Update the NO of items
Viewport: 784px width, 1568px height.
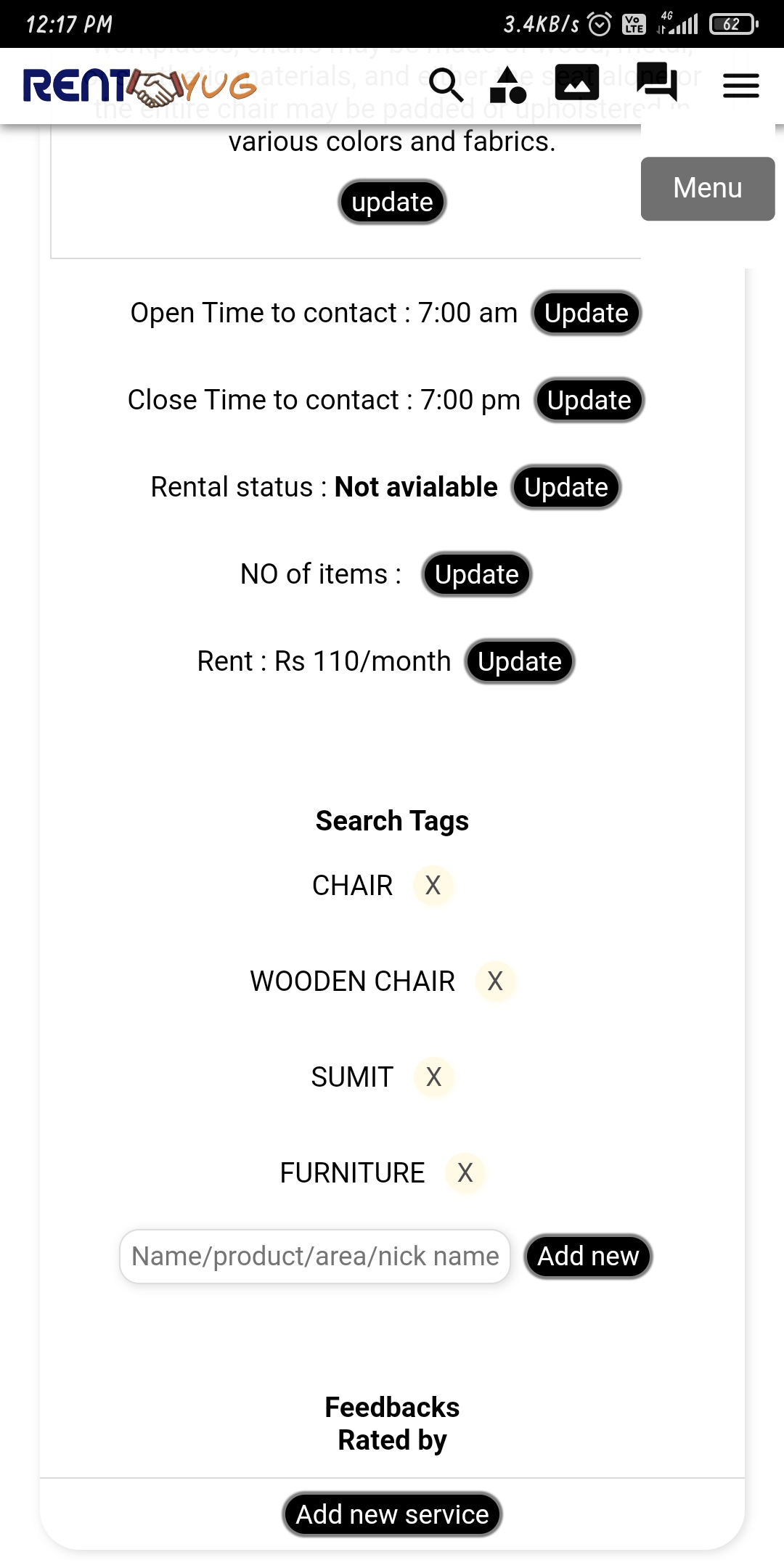coord(476,574)
